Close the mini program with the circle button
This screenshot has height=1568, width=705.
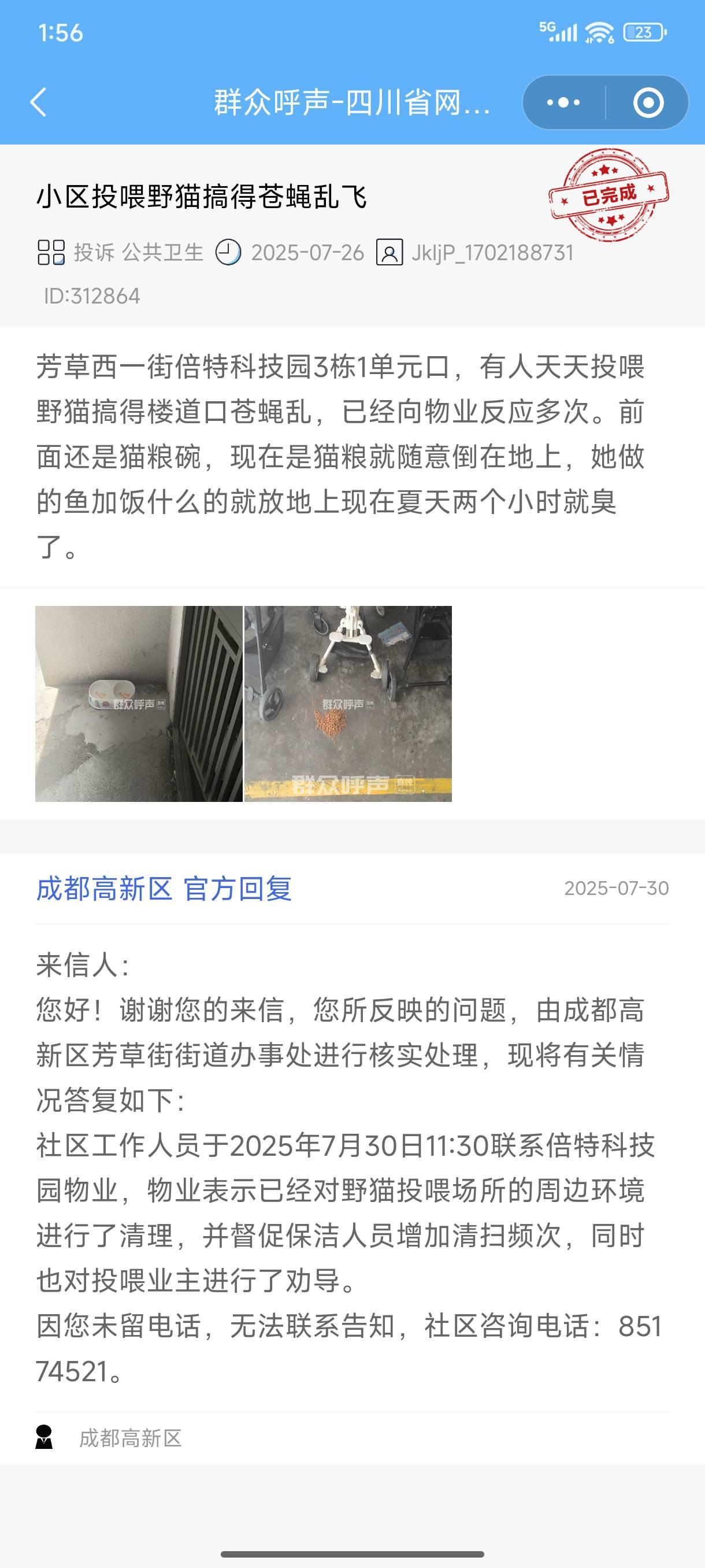pyautogui.click(x=648, y=102)
